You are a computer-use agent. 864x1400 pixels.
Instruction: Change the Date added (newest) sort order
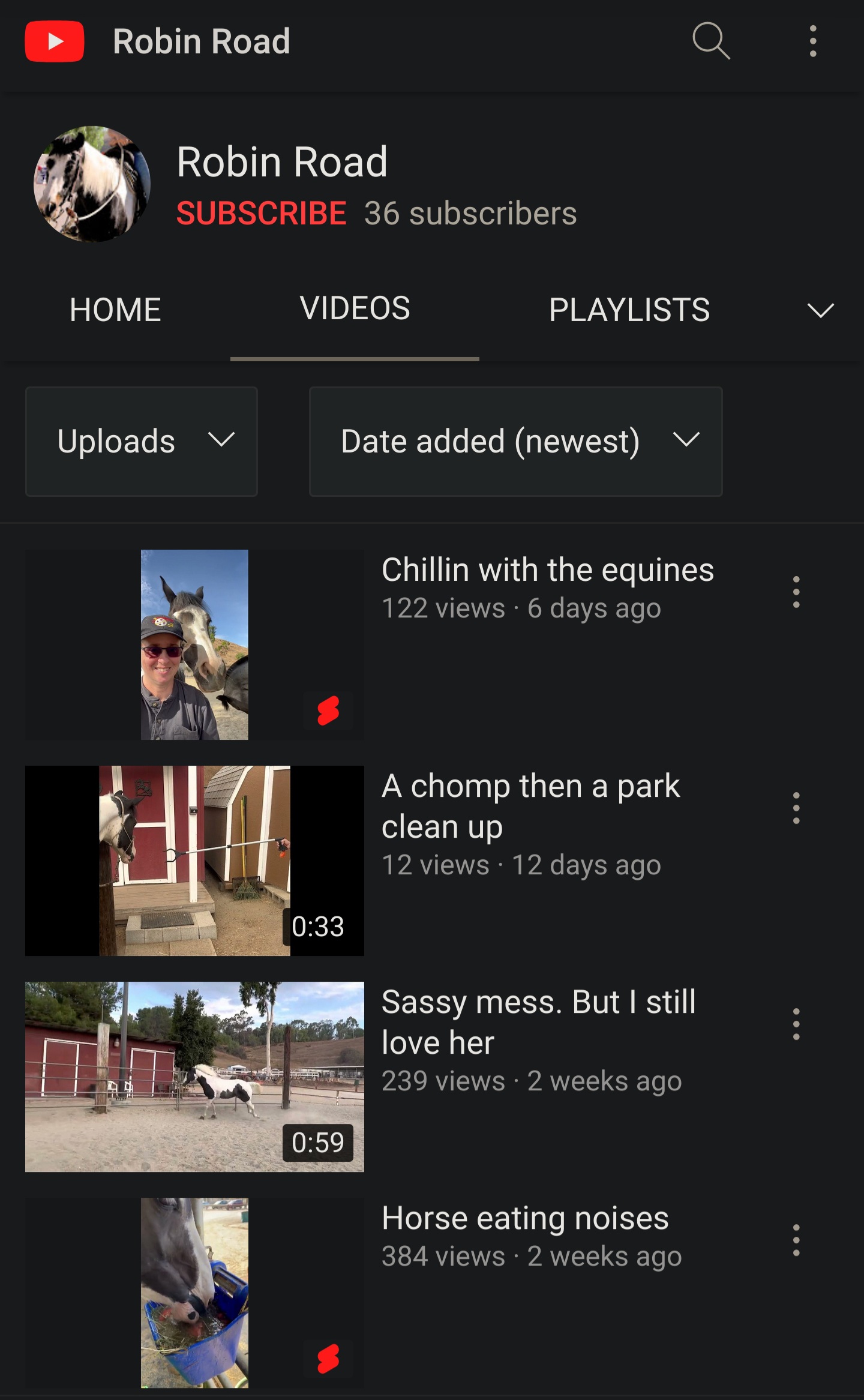[x=516, y=442]
